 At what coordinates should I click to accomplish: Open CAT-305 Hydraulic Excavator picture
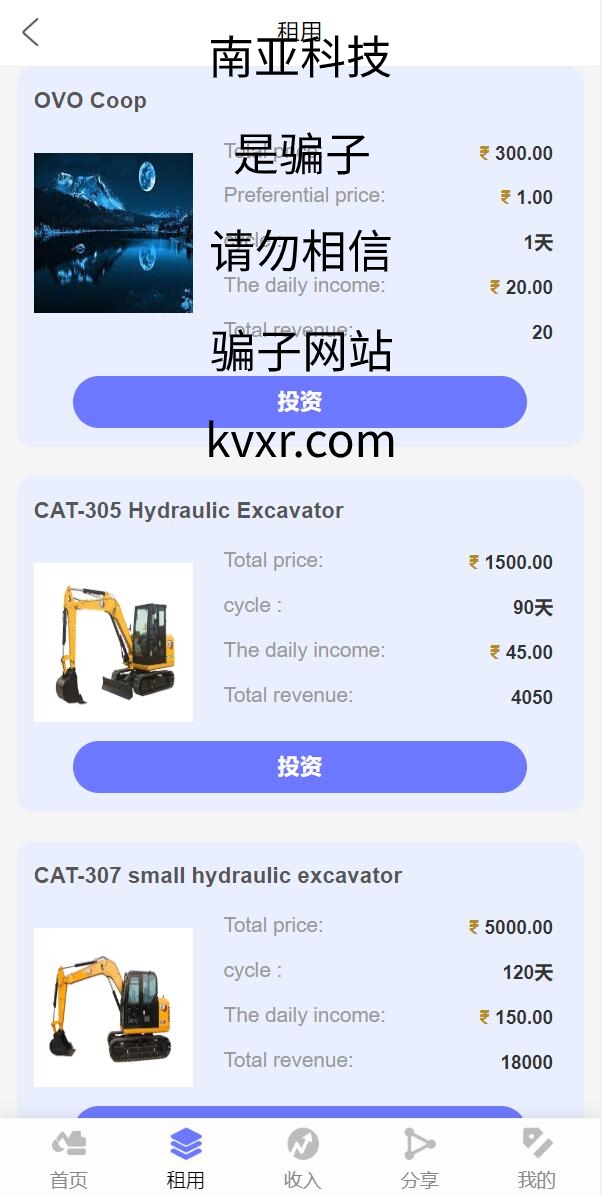(113, 642)
